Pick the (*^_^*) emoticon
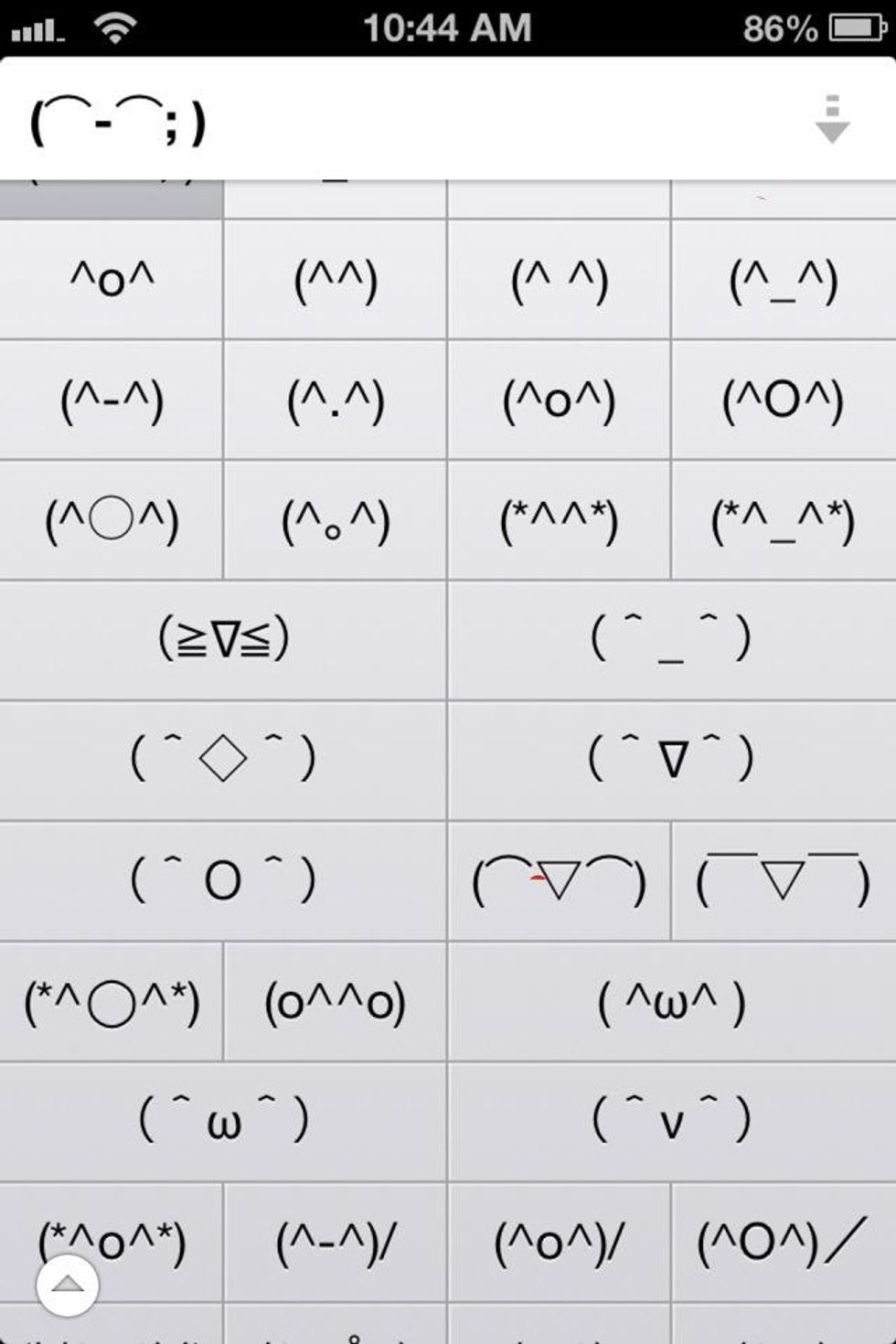Image resolution: width=896 pixels, height=1344 pixels. (x=783, y=521)
